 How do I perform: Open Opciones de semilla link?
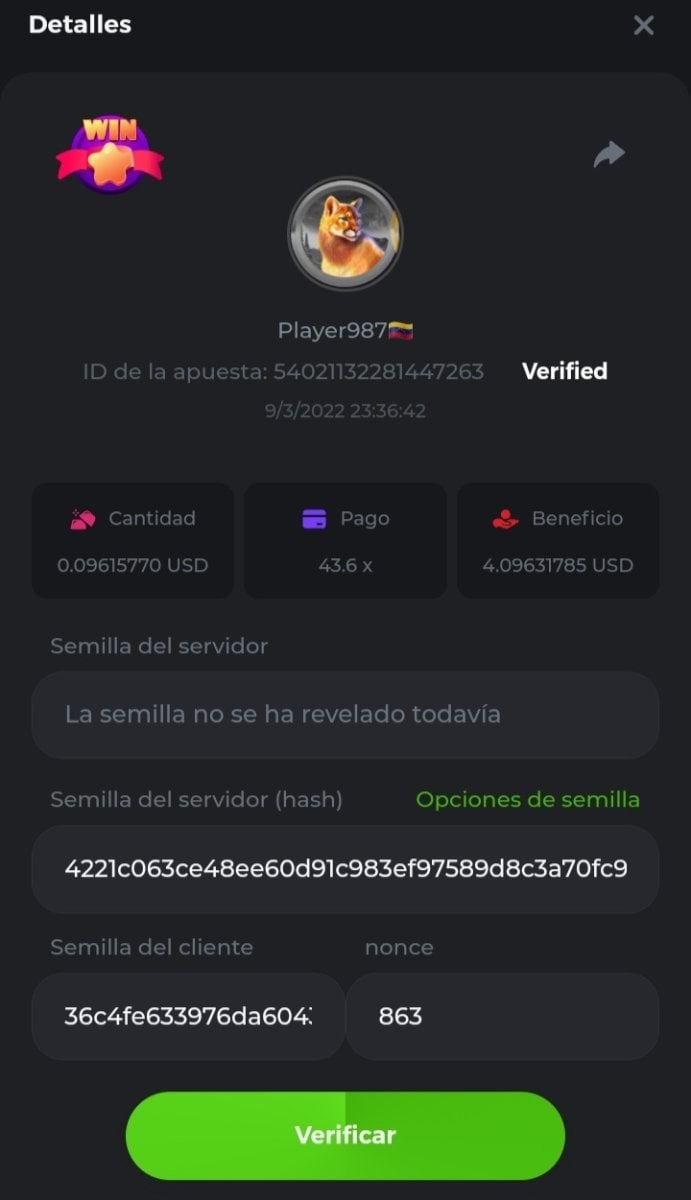[x=527, y=800]
